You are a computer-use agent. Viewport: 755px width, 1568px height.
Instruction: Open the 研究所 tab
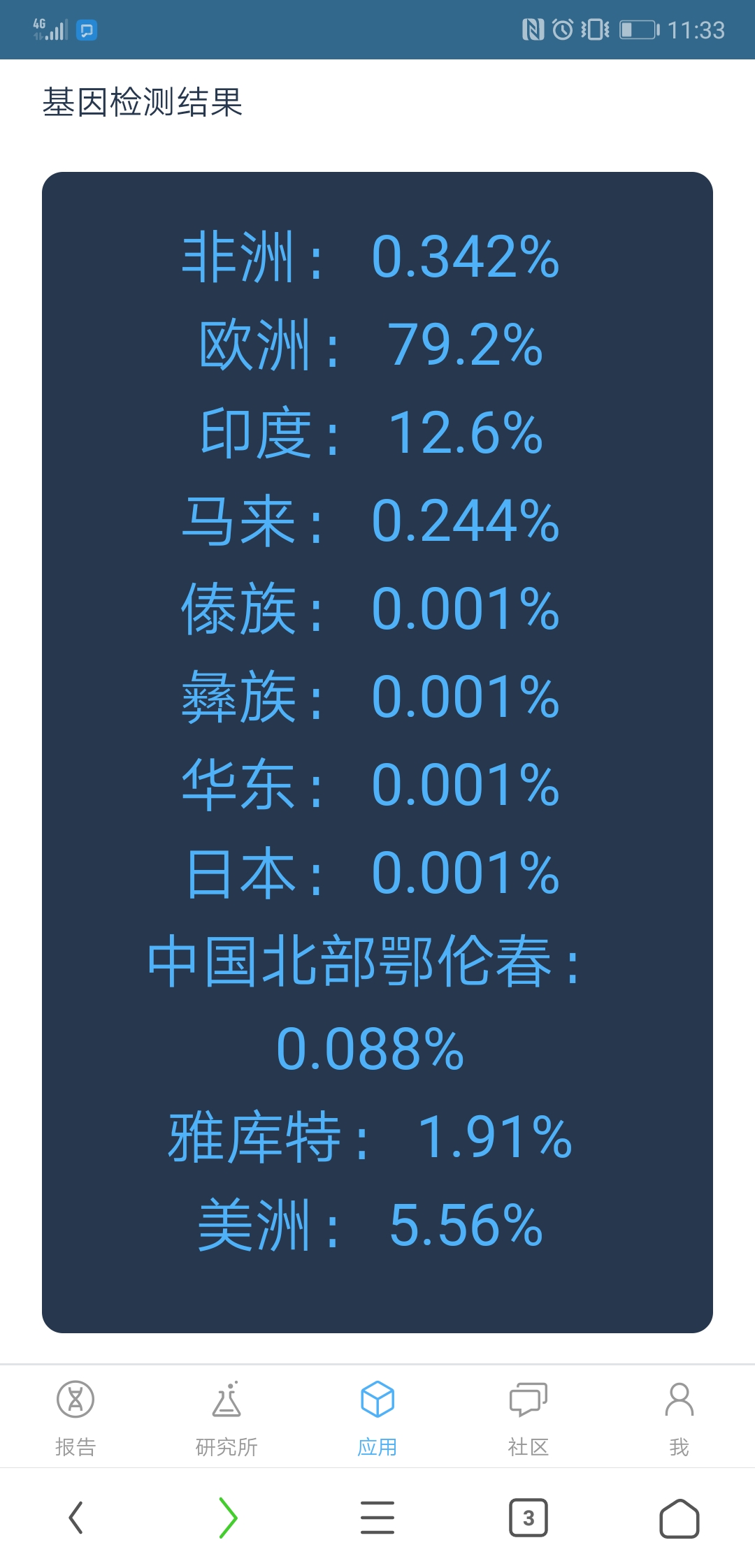[226, 1418]
